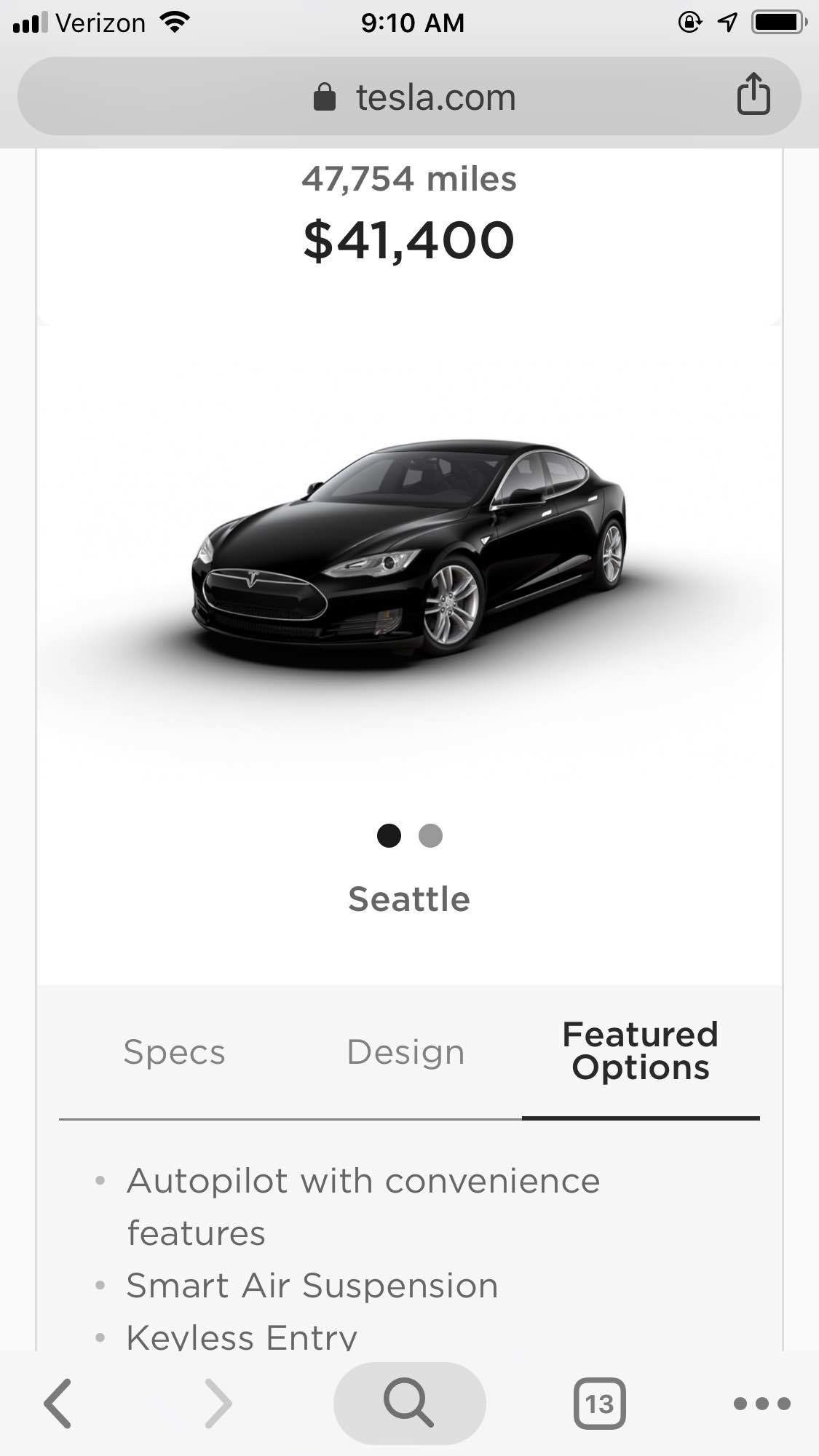Switch to the Specs tab
Image resolution: width=819 pixels, height=1456 pixels.
(x=174, y=1051)
